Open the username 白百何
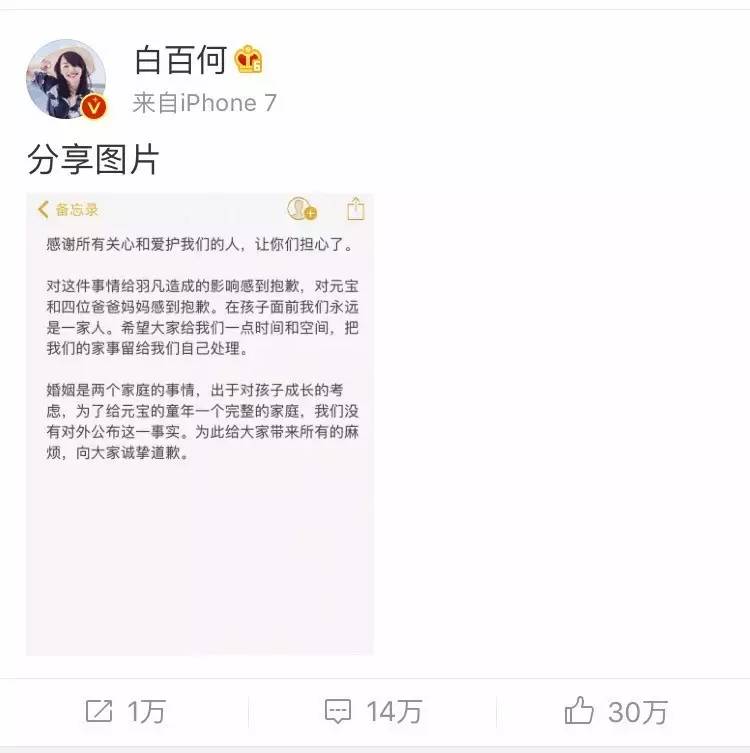This screenshot has width=750, height=753. (x=182, y=60)
